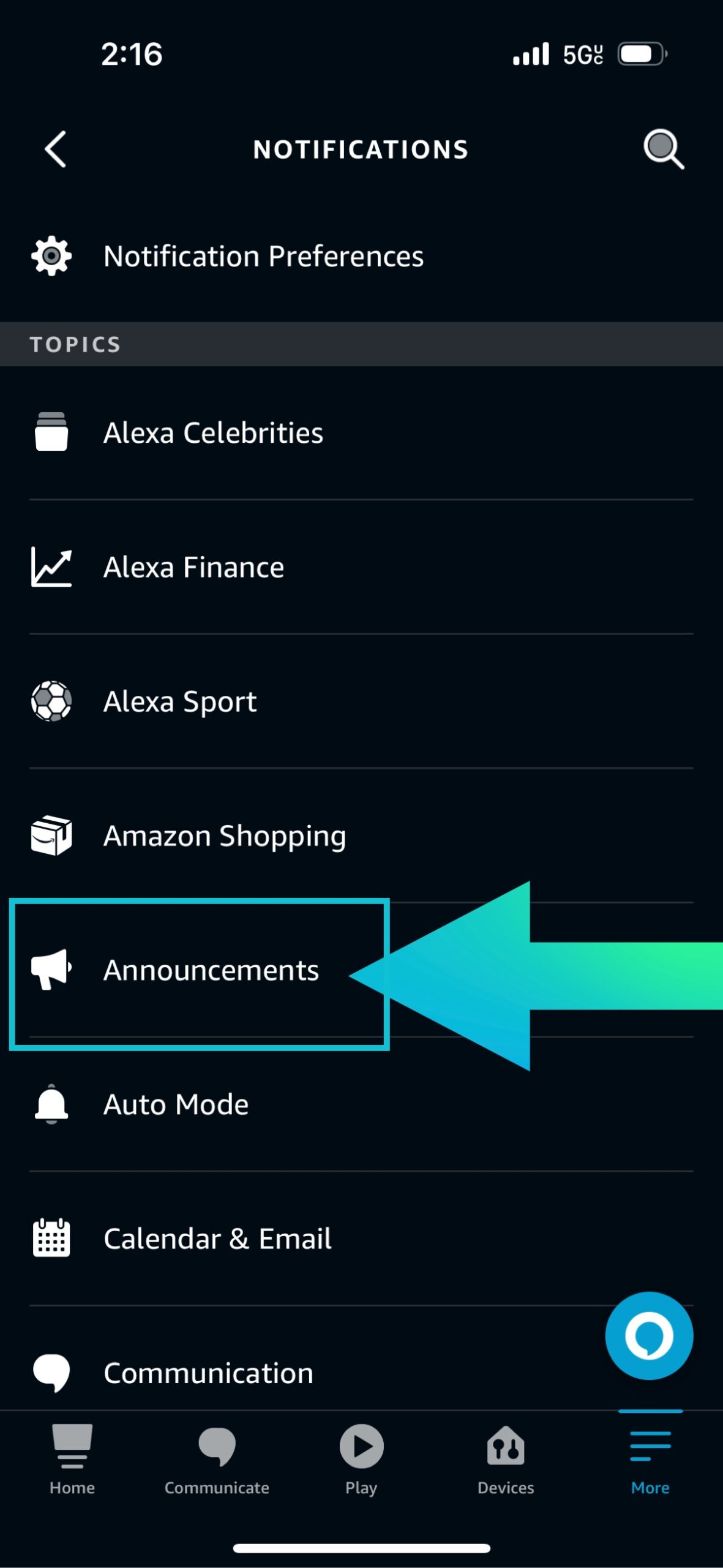Viewport: 723px width, 1568px height.
Task: Choose Amazon Shopping topic
Action: 225,836
